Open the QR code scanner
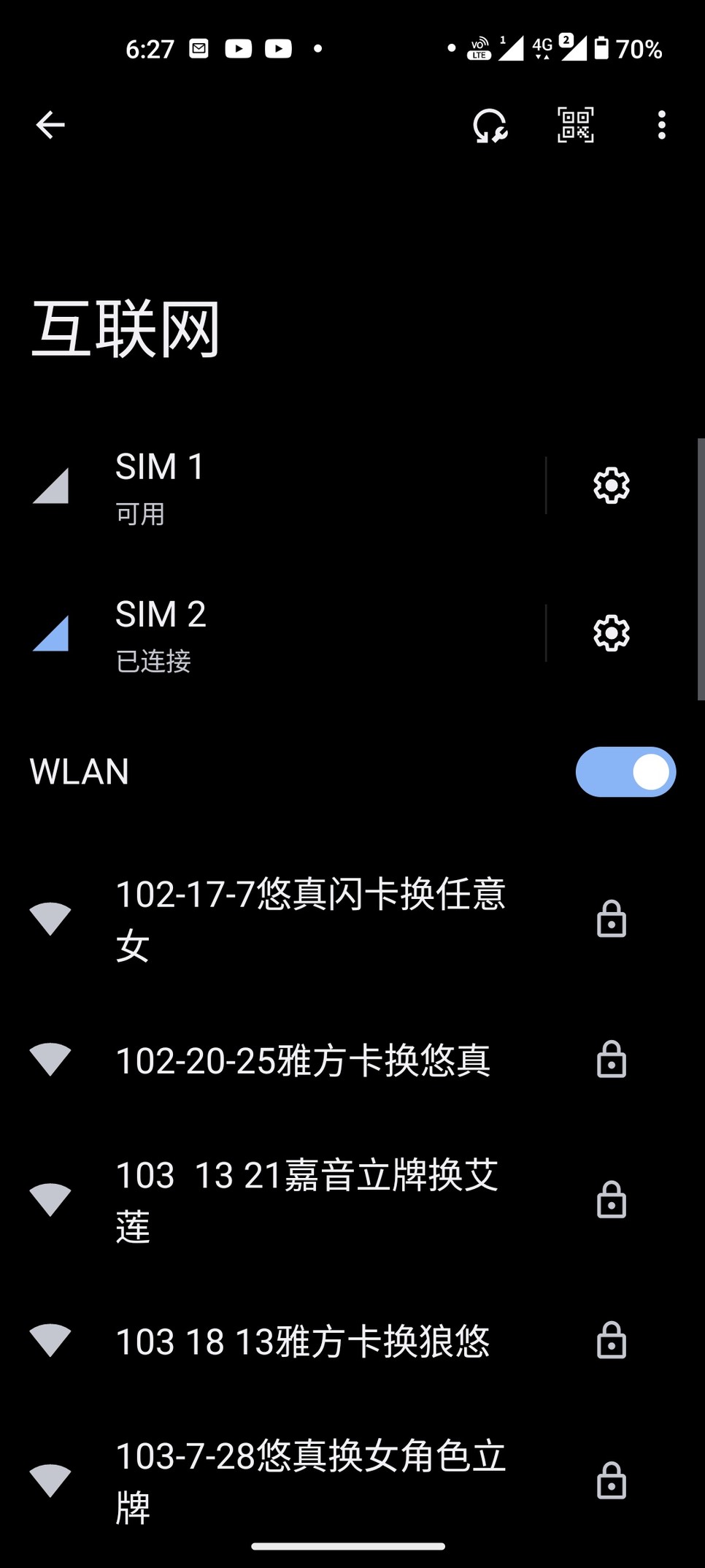The width and height of the screenshot is (705, 1568). 575,125
